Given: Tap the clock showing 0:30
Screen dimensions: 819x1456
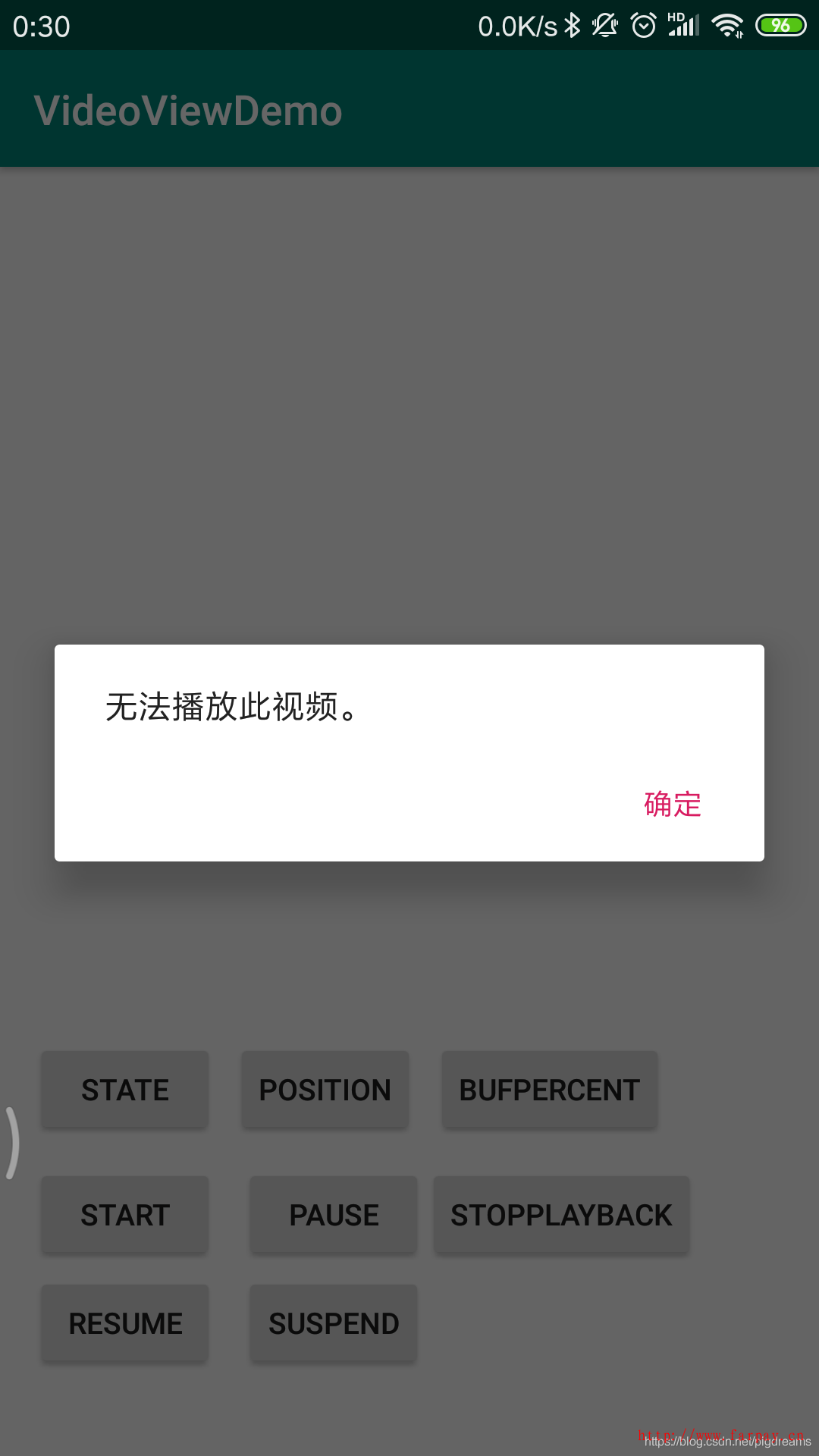Looking at the screenshot, I should (42, 25).
